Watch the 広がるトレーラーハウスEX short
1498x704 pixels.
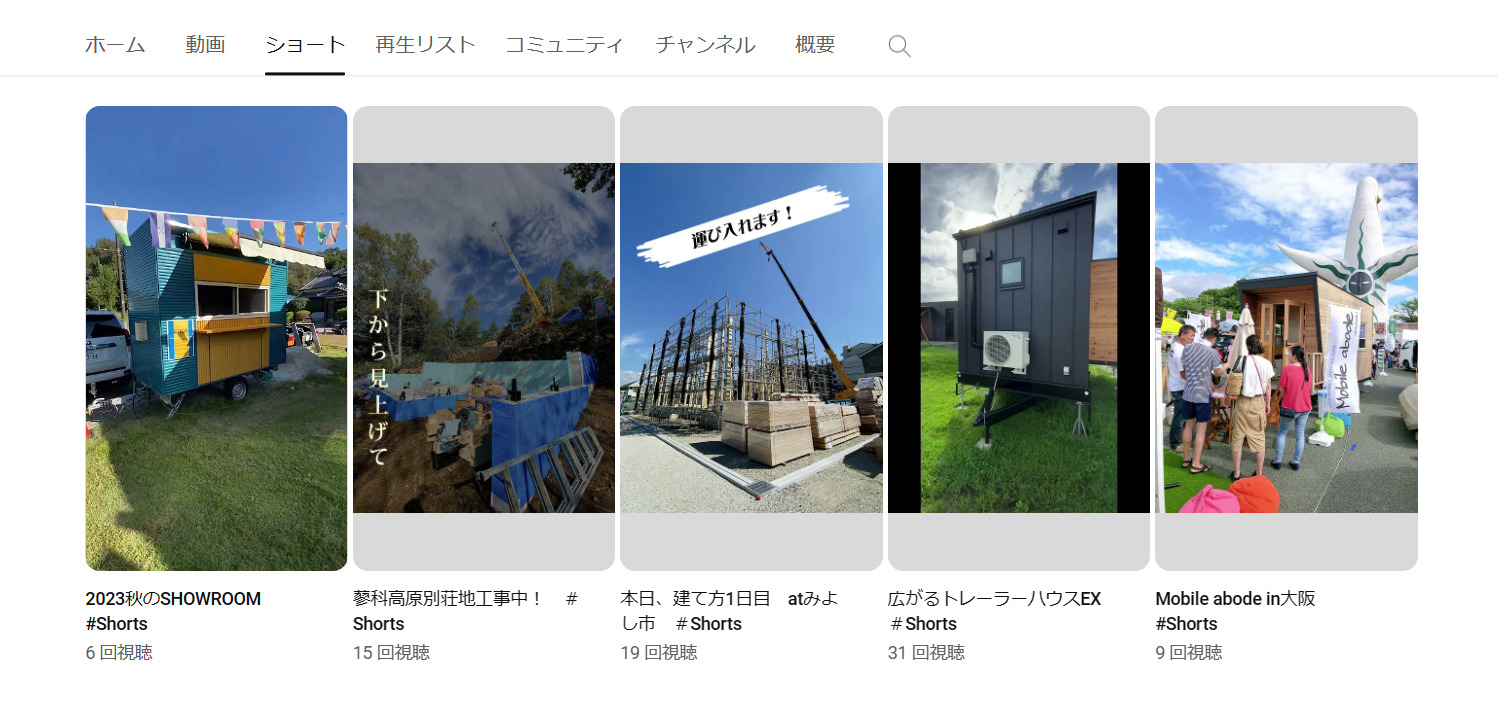1019,338
